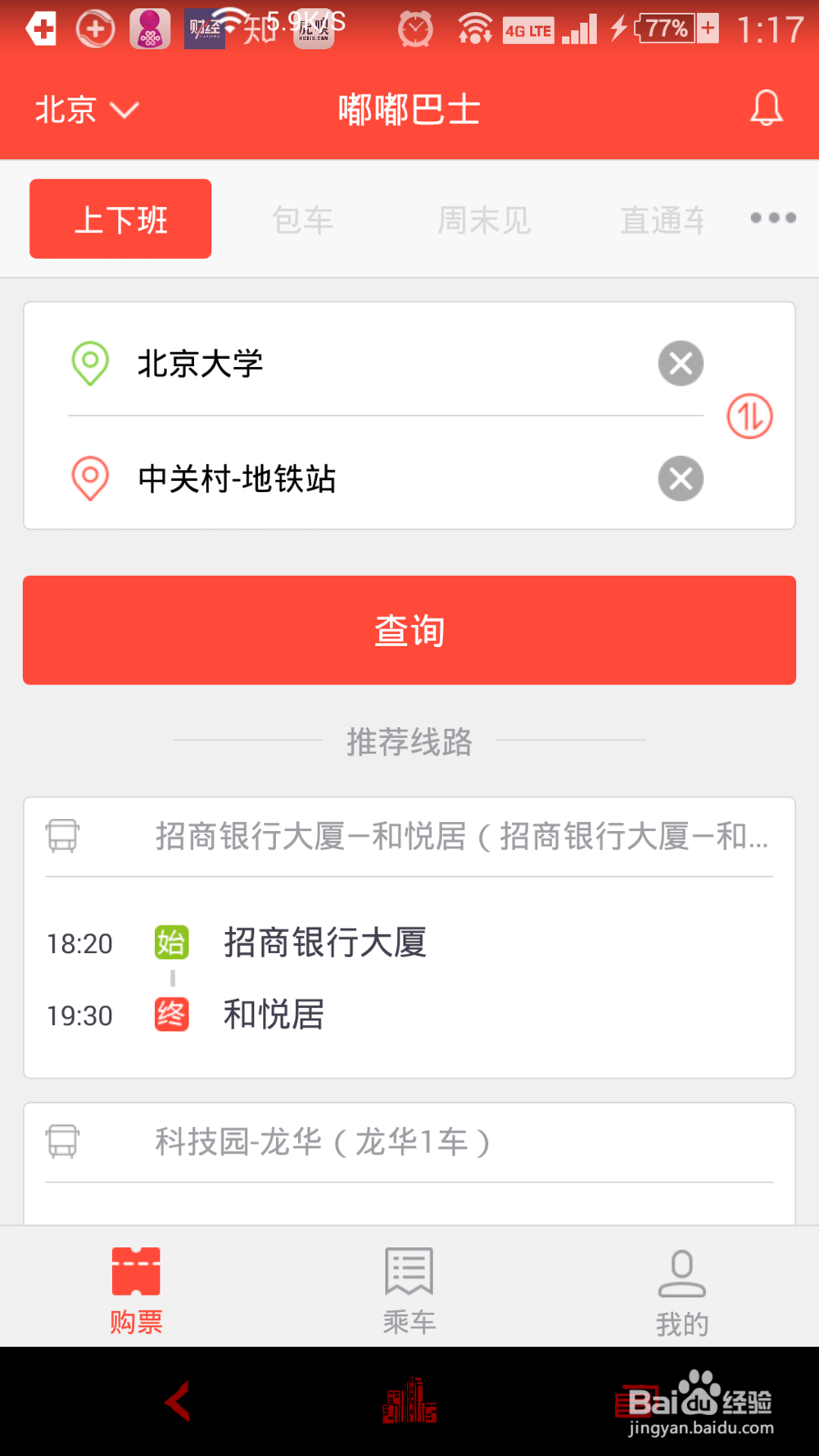Clear the 北京大学 departure entry
819x1456 pixels.
coord(681,364)
